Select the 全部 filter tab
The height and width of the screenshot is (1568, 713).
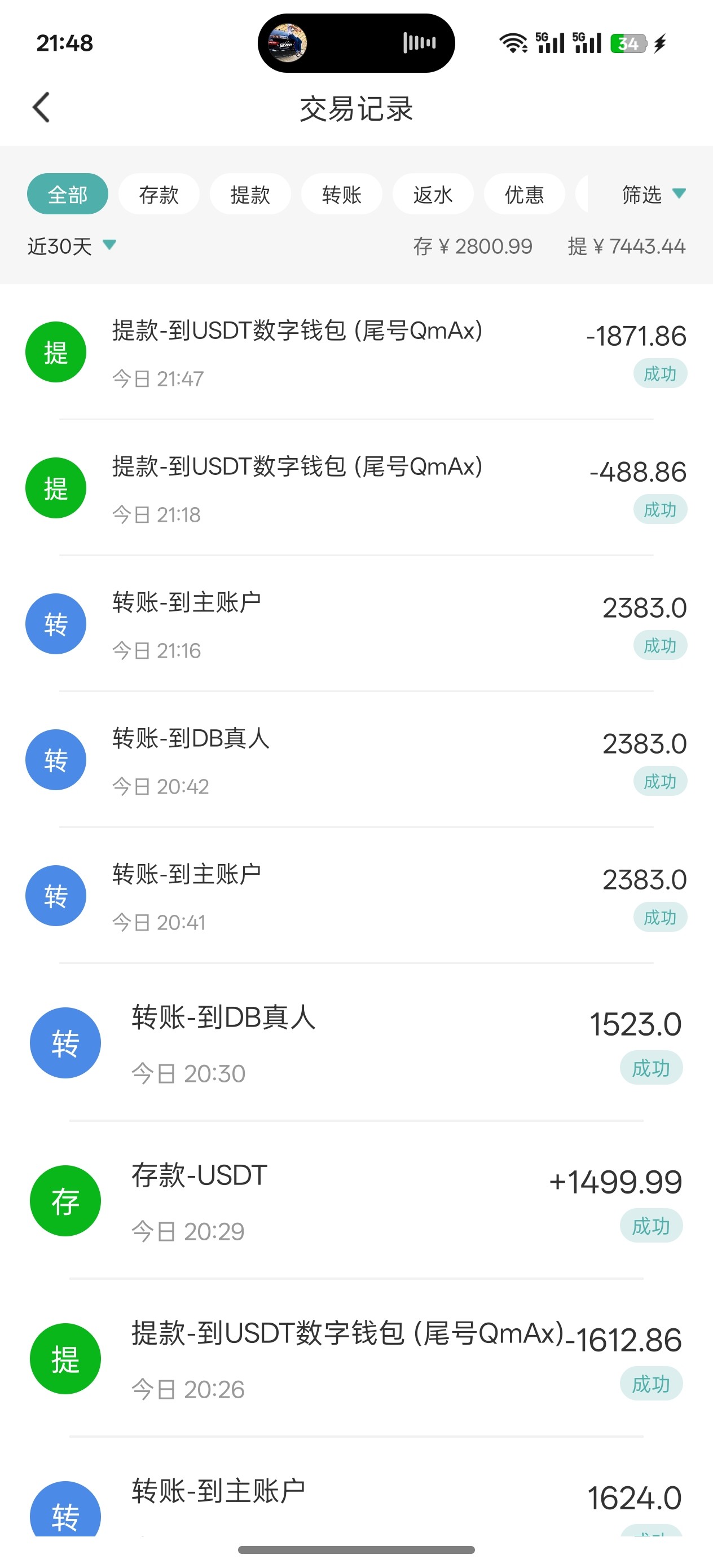68,194
